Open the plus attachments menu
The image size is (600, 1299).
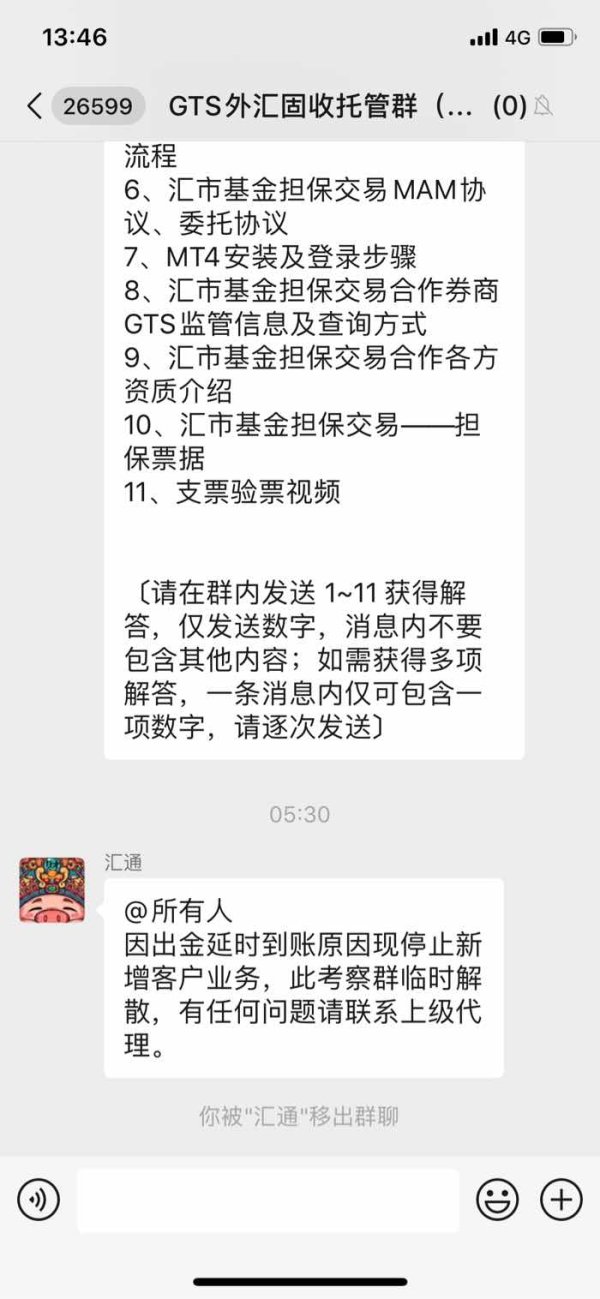tap(561, 1199)
